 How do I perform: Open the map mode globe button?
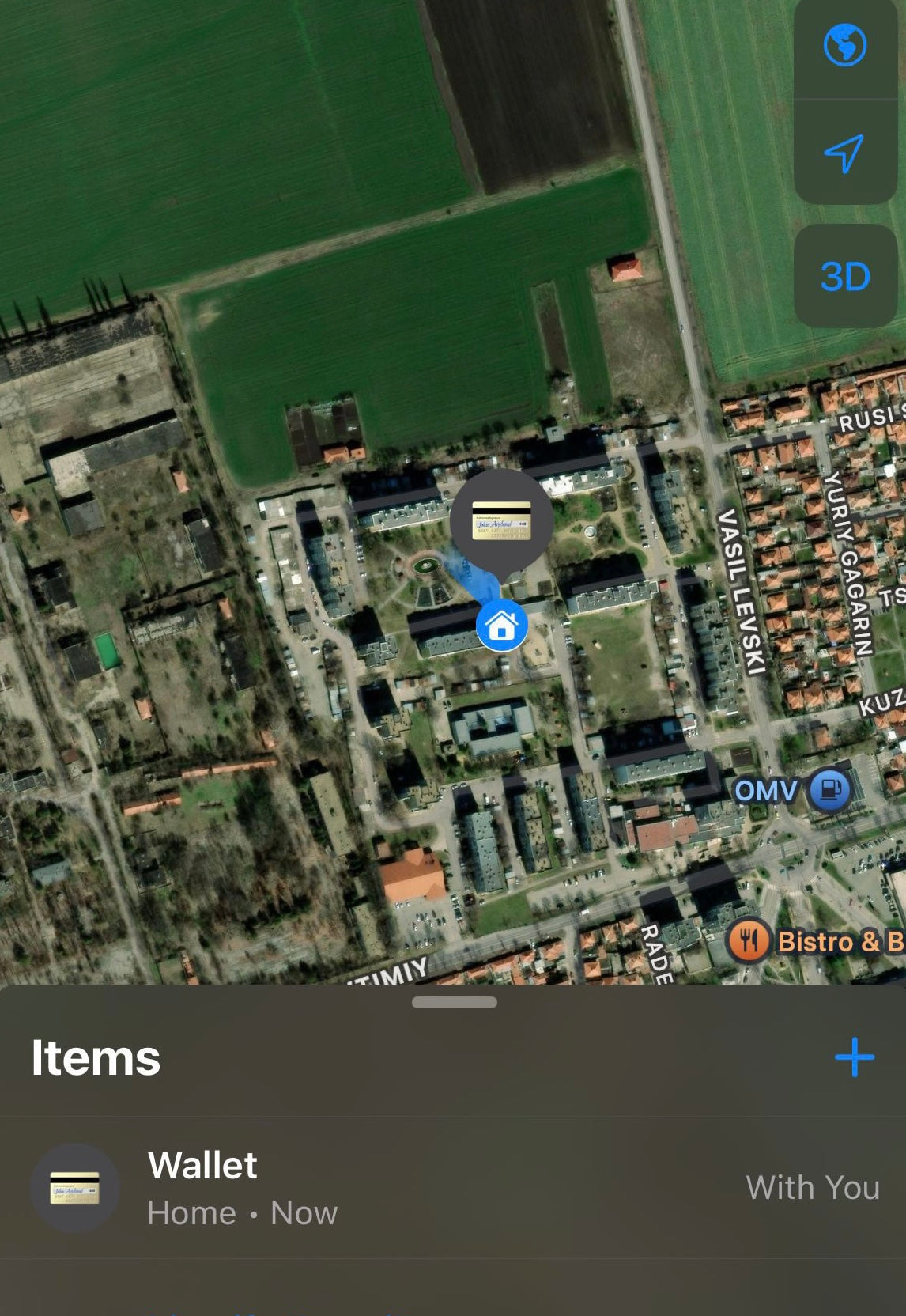844,46
